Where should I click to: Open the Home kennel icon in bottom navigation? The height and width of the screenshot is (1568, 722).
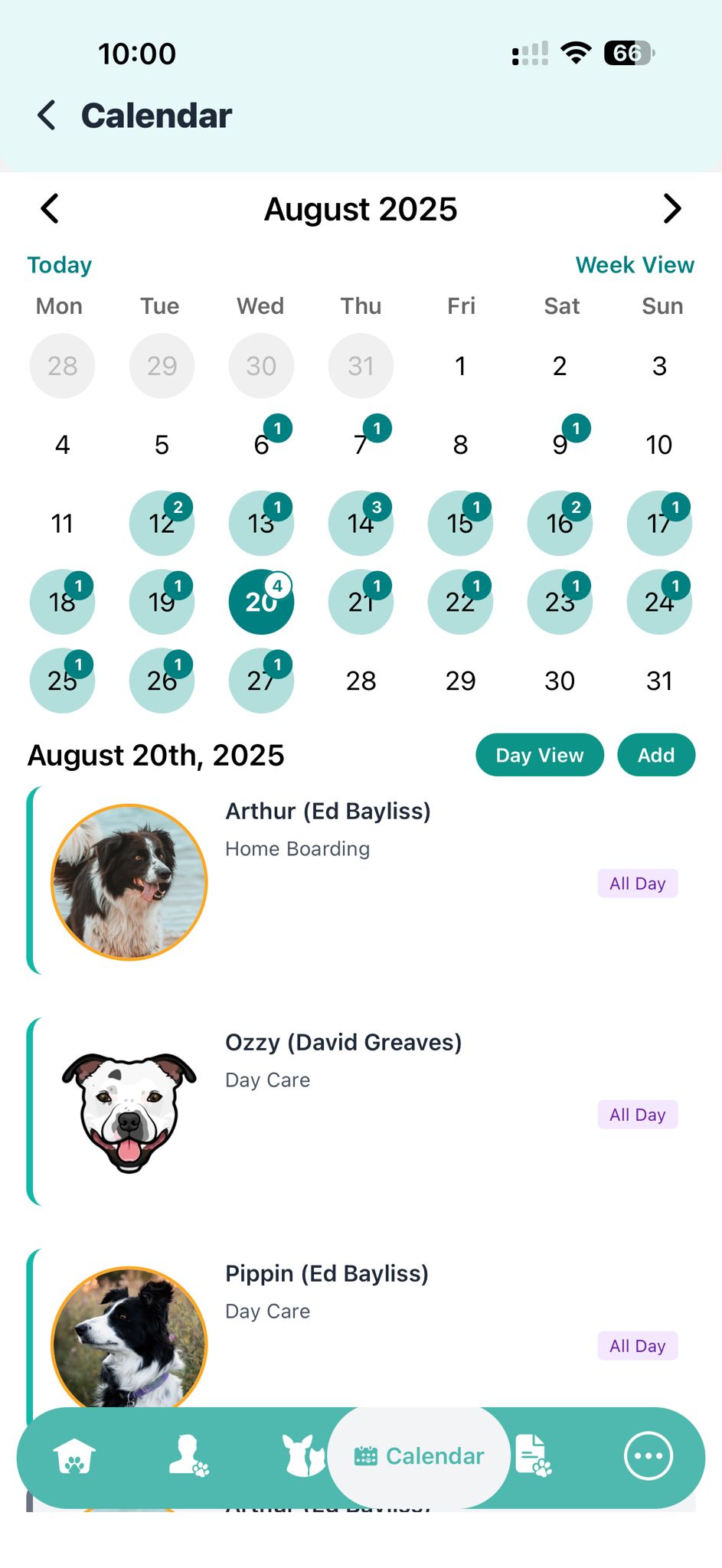tap(75, 1455)
